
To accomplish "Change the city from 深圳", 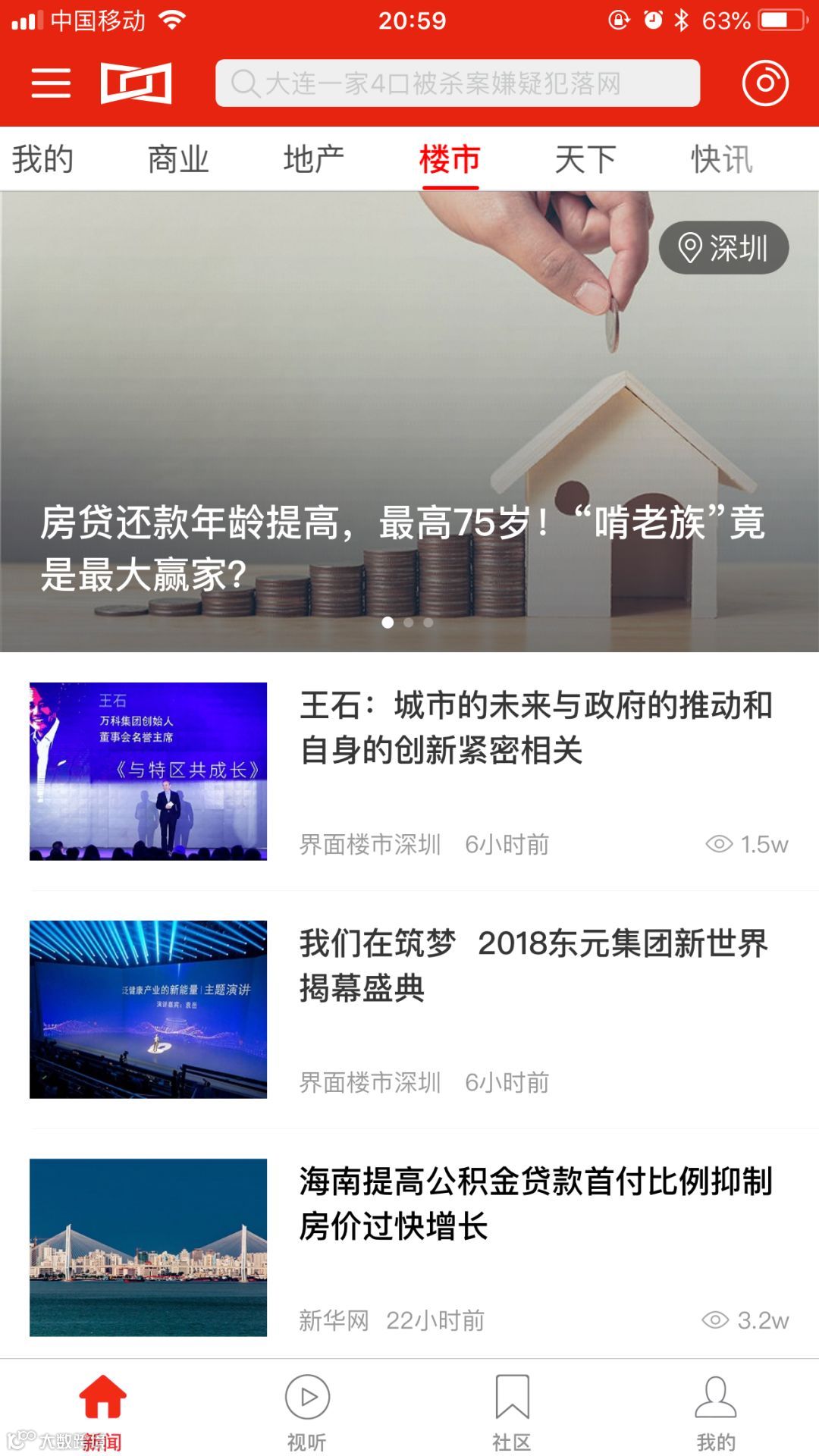I will click(723, 248).
